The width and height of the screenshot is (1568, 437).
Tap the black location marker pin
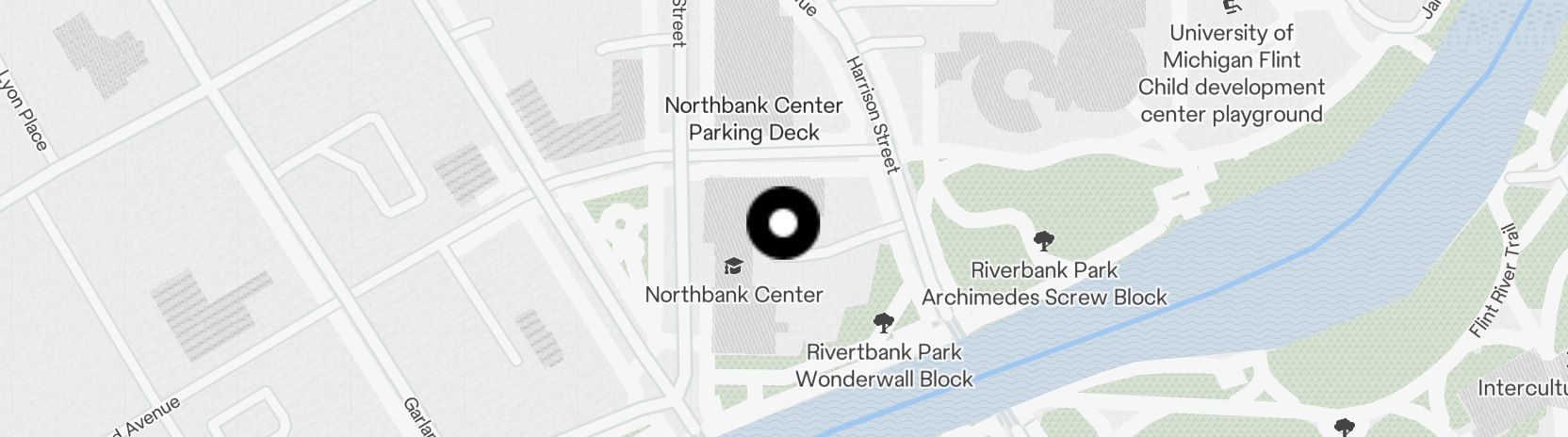(x=783, y=223)
